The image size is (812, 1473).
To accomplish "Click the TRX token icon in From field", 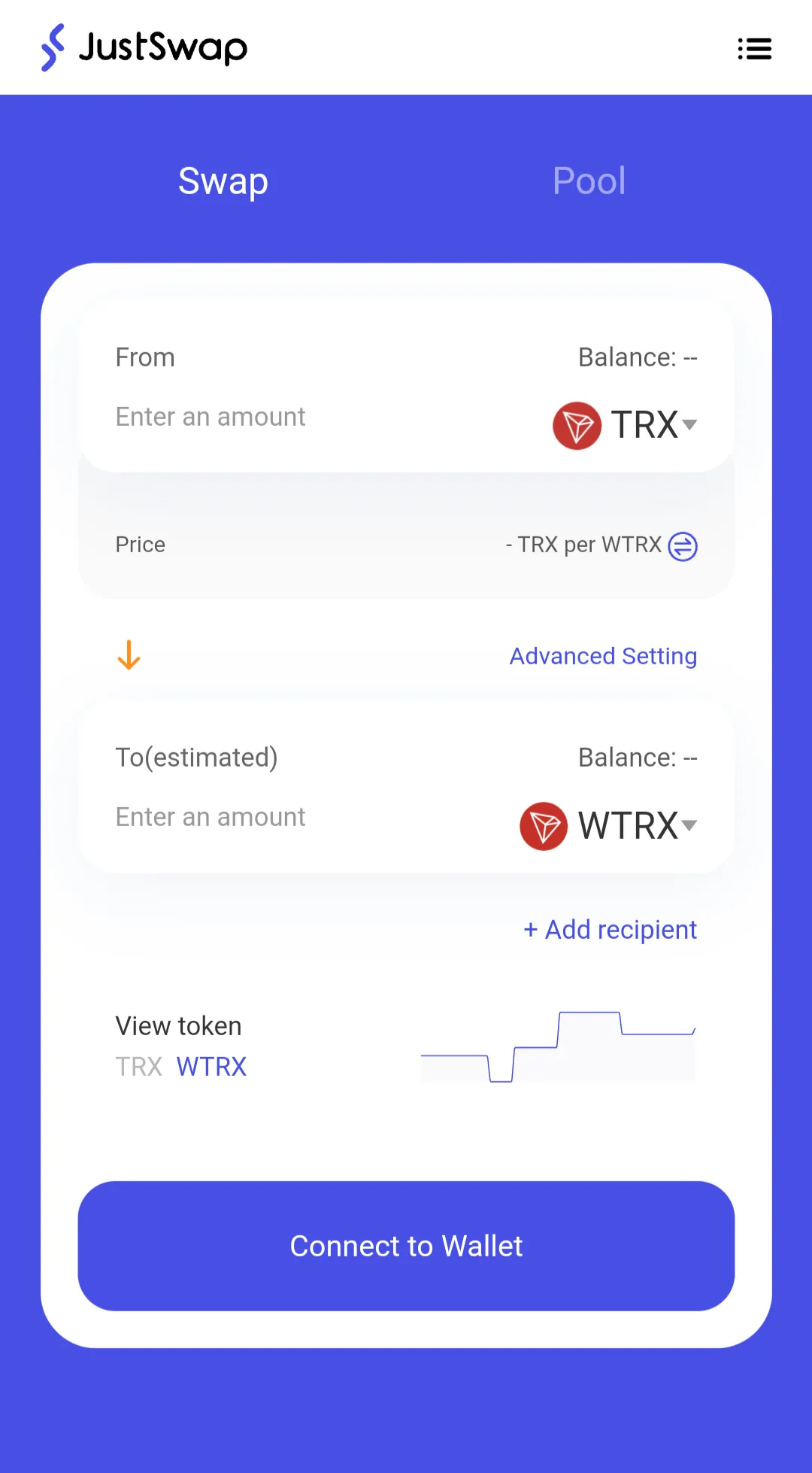I will (x=577, y=425).
